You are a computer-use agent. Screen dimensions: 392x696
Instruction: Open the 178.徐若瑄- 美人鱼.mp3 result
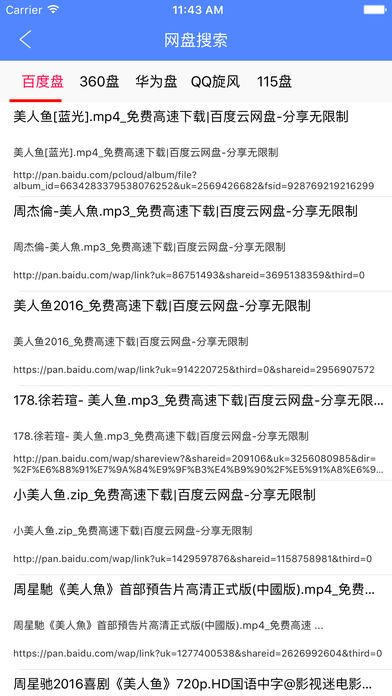point(196,433)
